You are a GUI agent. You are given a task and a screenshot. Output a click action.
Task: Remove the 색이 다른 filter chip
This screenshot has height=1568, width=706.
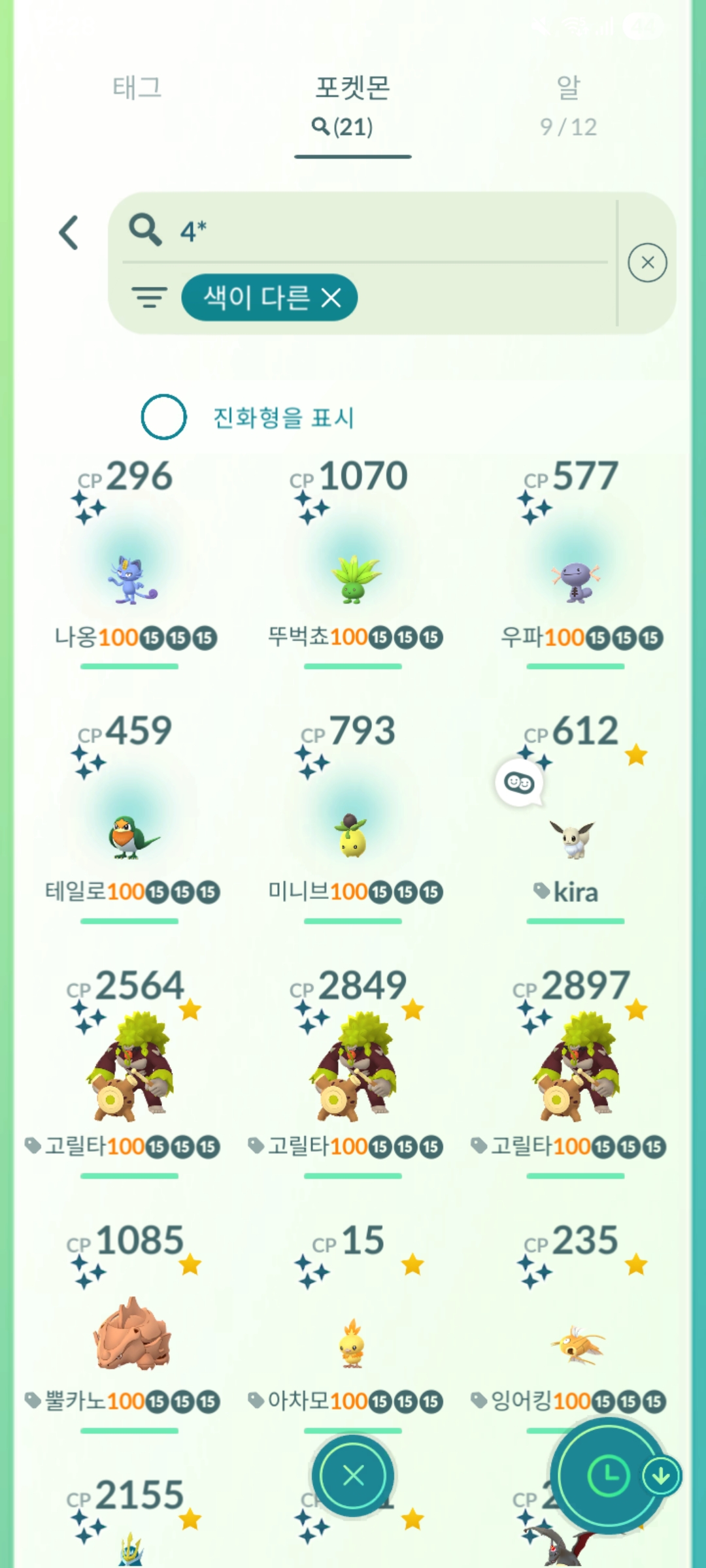coord(331,299)
